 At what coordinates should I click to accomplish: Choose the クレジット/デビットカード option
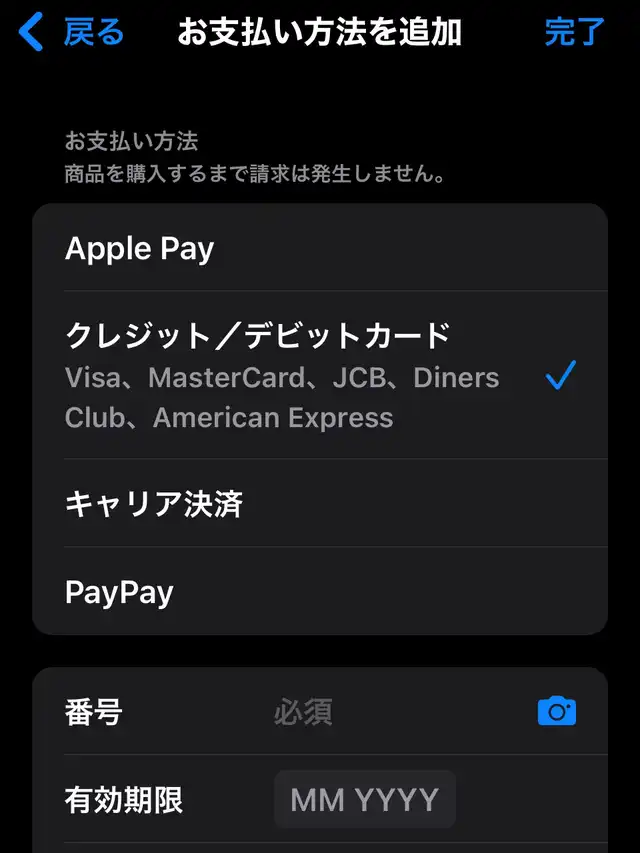[x=320, y=375]
